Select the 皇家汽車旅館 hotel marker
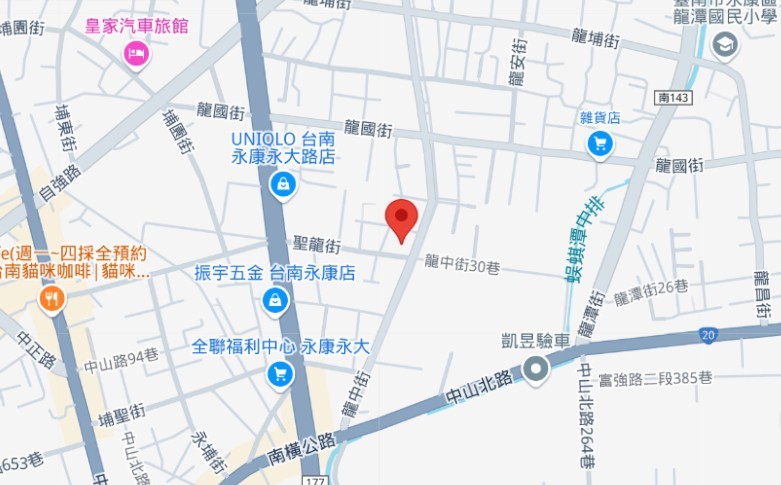This screenshot has width=781, height=485. (x=136, y=52)
